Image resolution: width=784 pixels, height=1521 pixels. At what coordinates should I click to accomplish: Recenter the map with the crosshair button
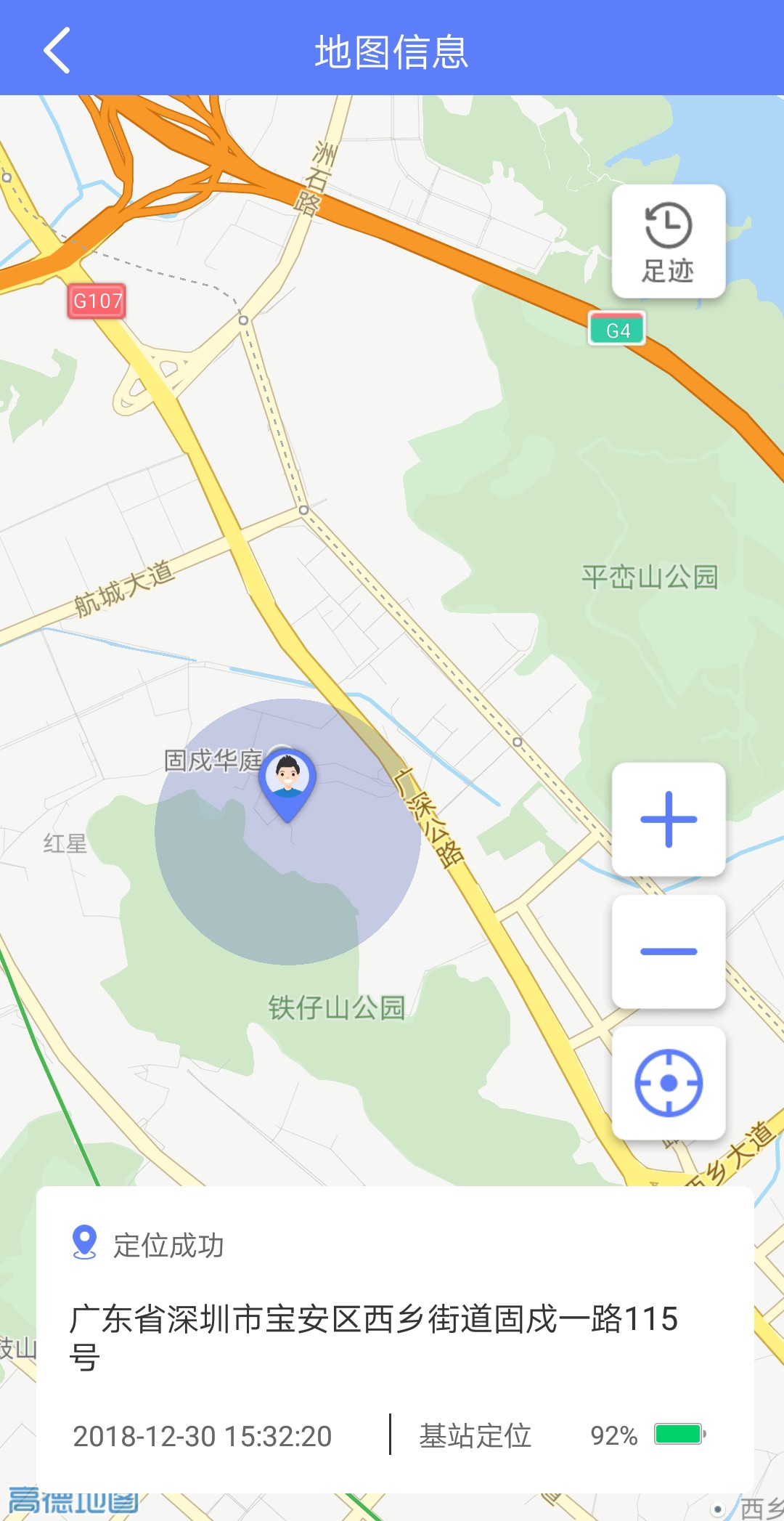click(x=669, y=1083)
